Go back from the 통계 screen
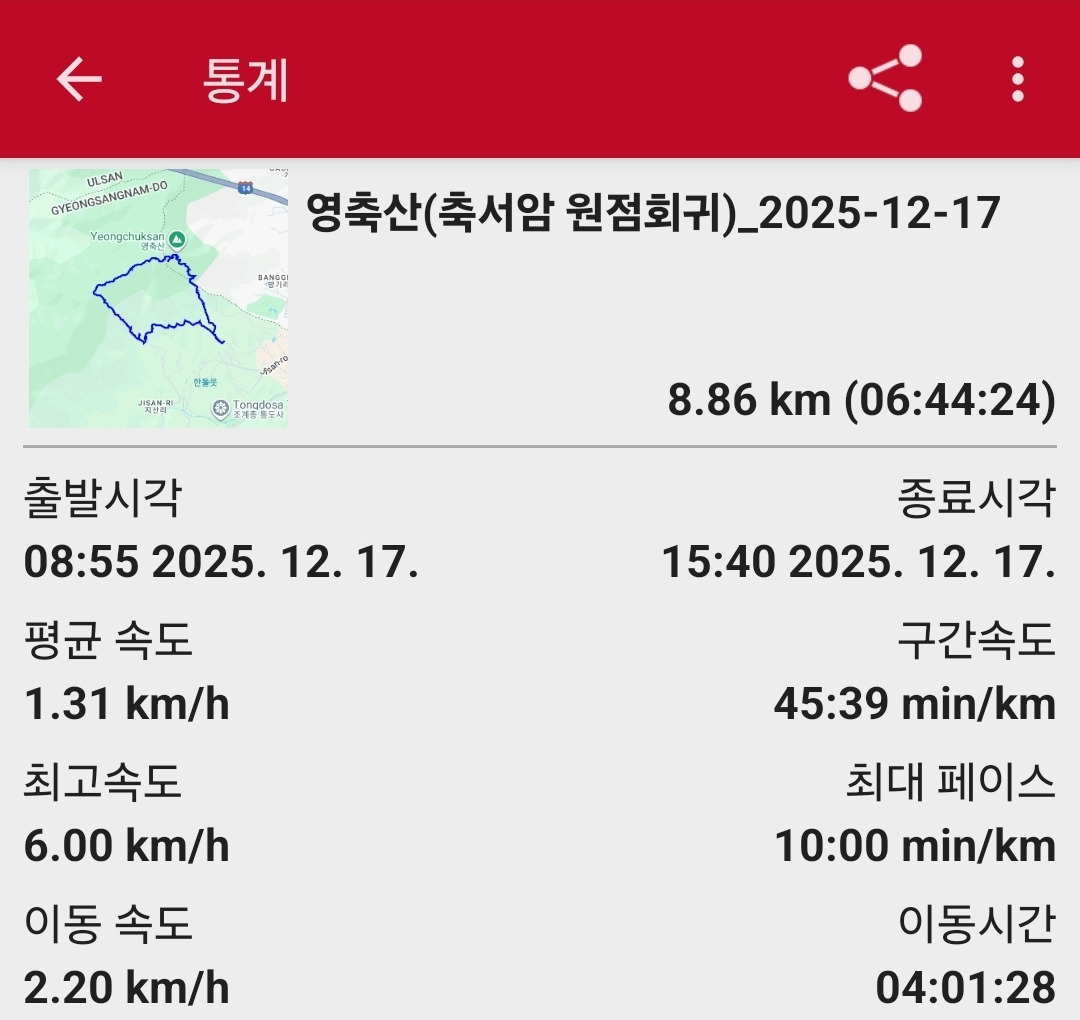Viewport: 1080px width, 1020px height. [80, 79]
